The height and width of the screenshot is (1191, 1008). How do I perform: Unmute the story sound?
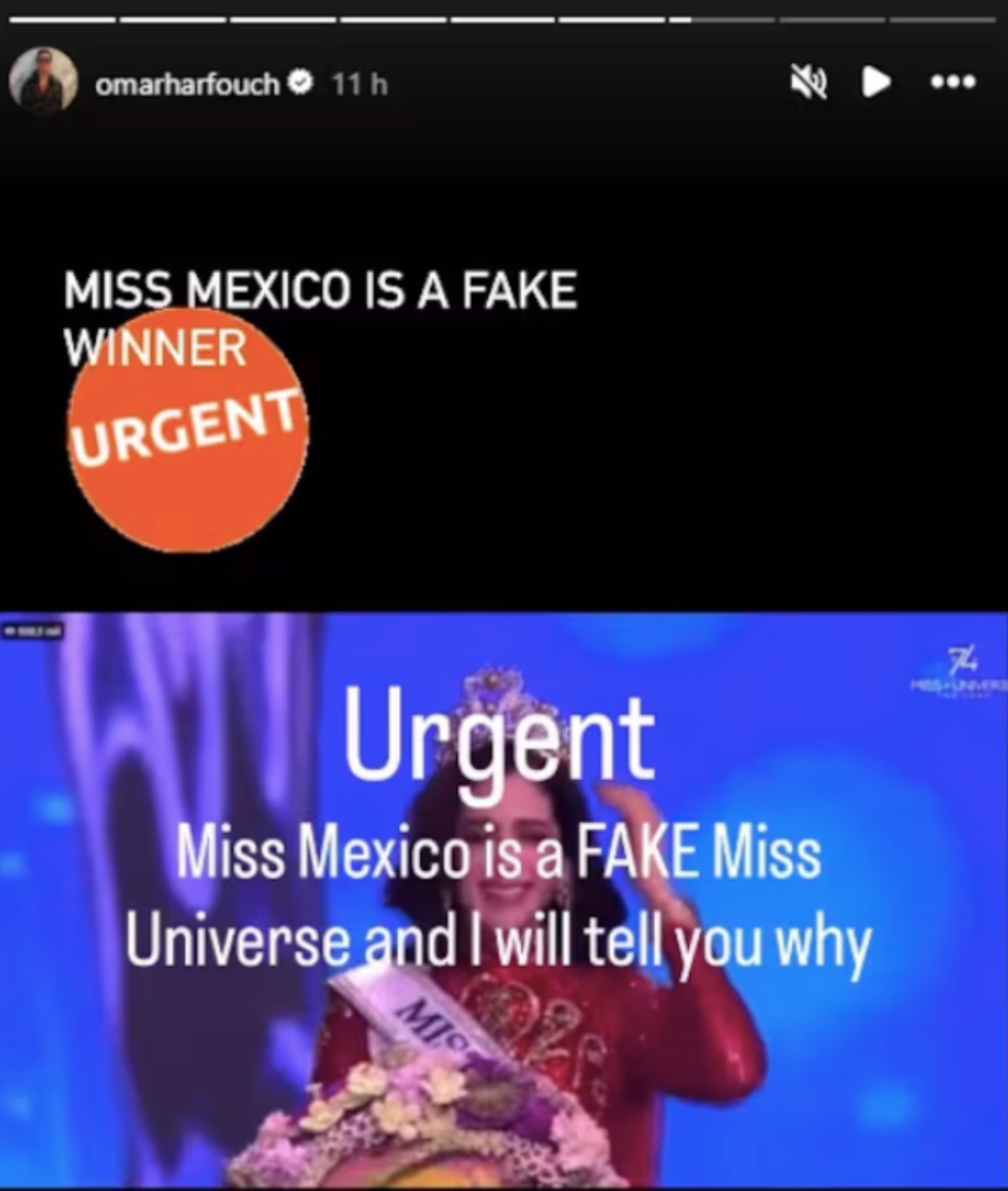(809, 82)
